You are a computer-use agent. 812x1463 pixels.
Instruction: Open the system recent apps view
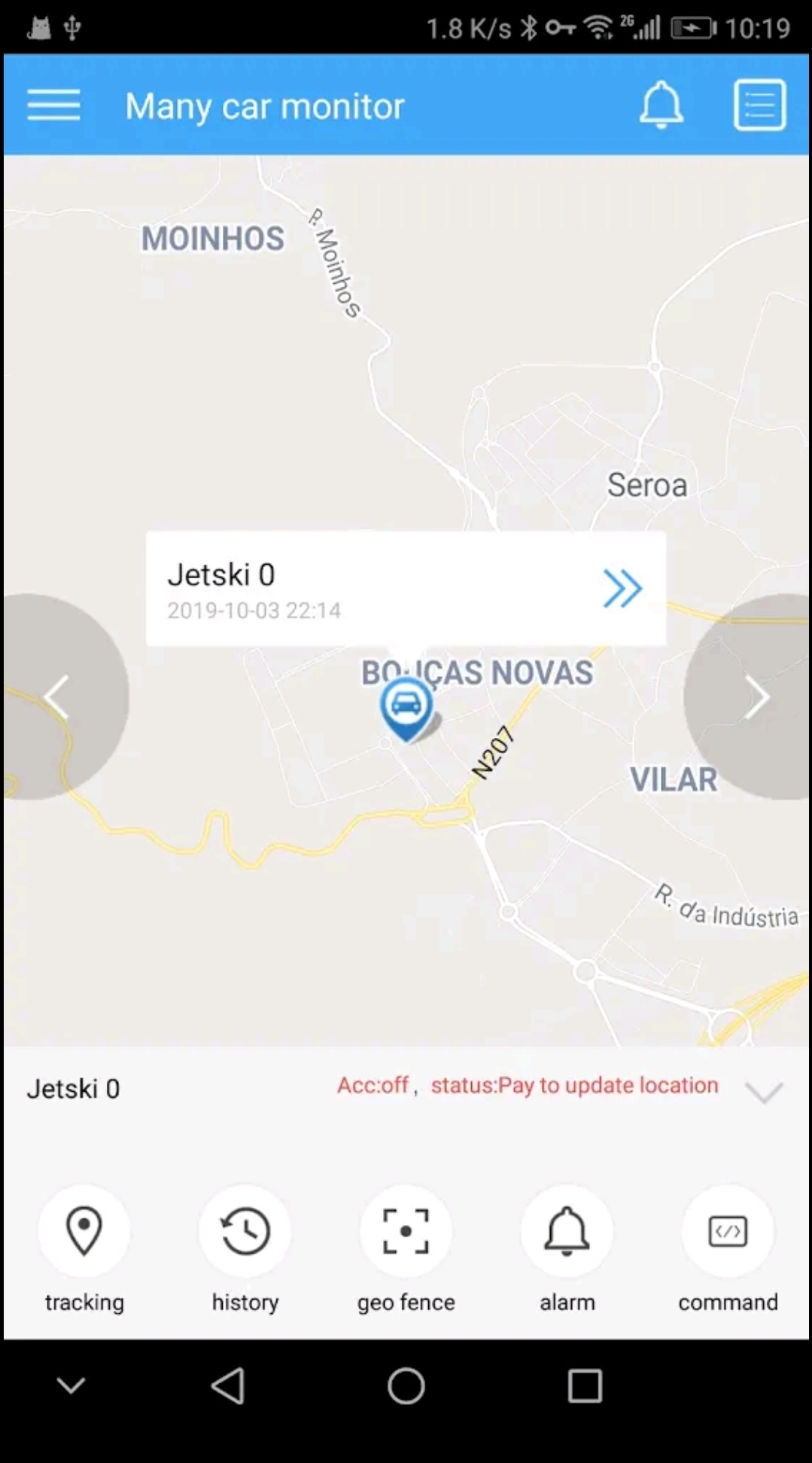tap(585, 1385)
